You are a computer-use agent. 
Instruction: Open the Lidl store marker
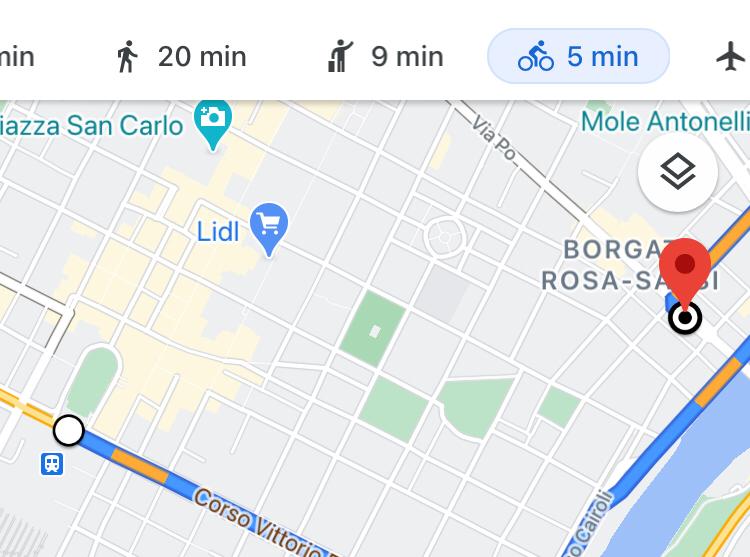point(268,225)
